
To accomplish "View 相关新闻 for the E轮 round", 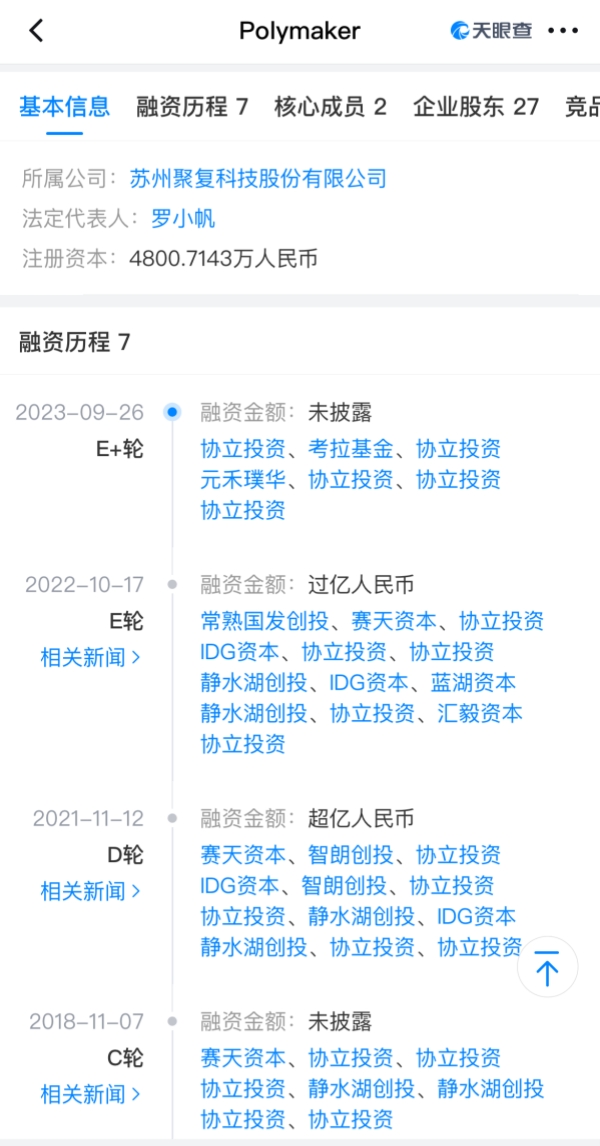I will click(90, 657).
